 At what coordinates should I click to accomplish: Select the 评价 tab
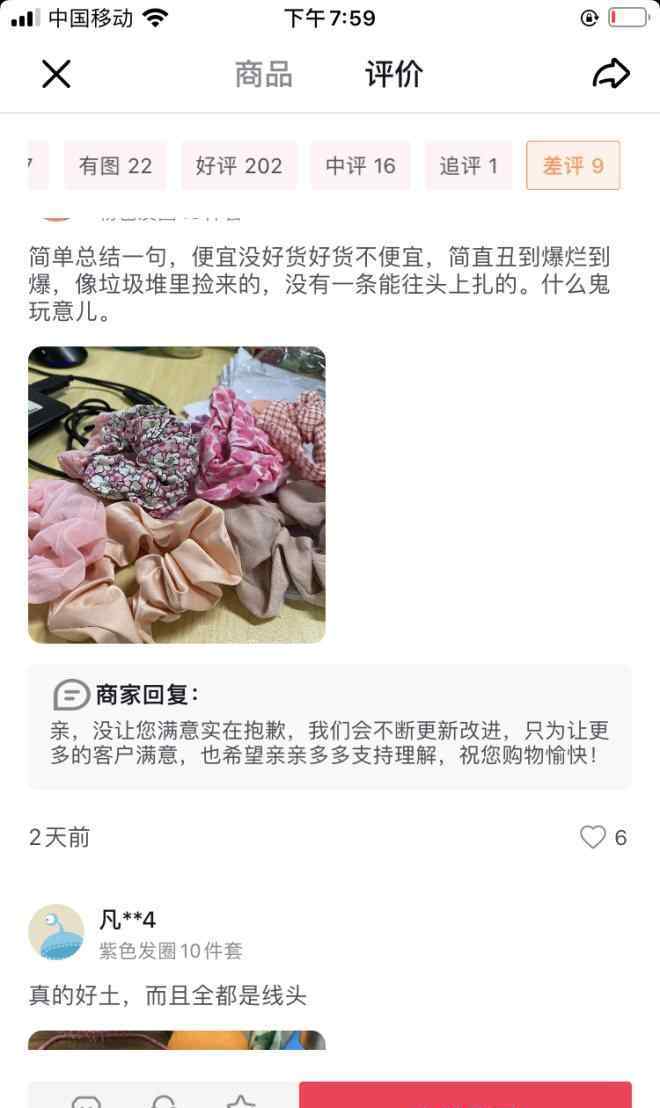click(x=394, y=74)
